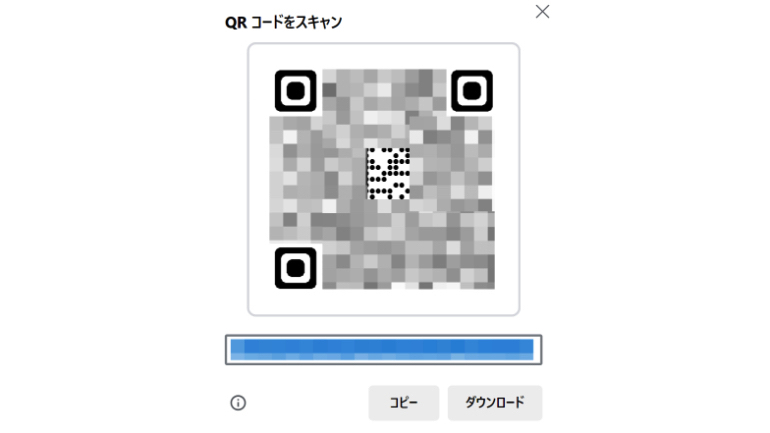Viewport: 770px width, 433px height.
Task: Tap the ダウンロード button
Action: point(494,403)
